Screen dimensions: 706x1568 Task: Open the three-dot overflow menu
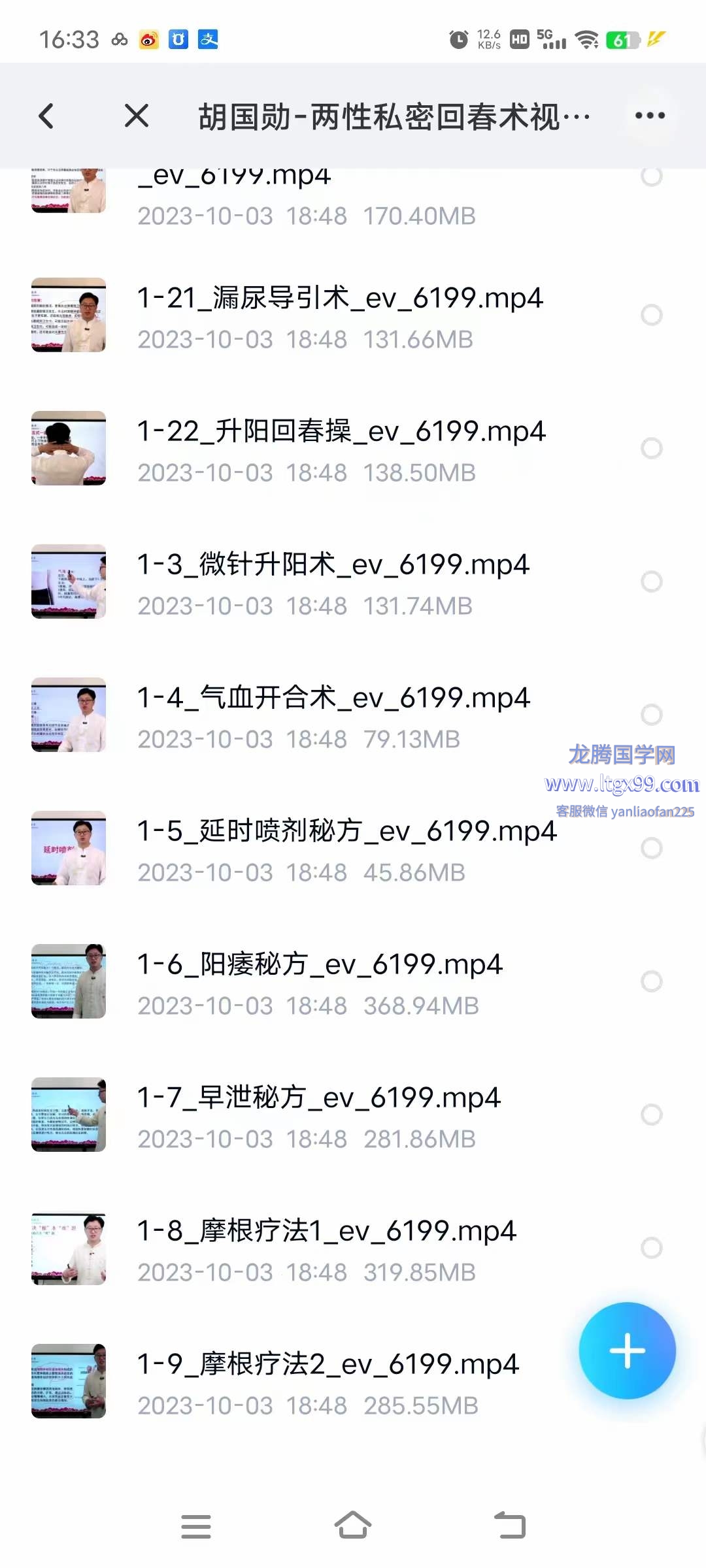650,116
